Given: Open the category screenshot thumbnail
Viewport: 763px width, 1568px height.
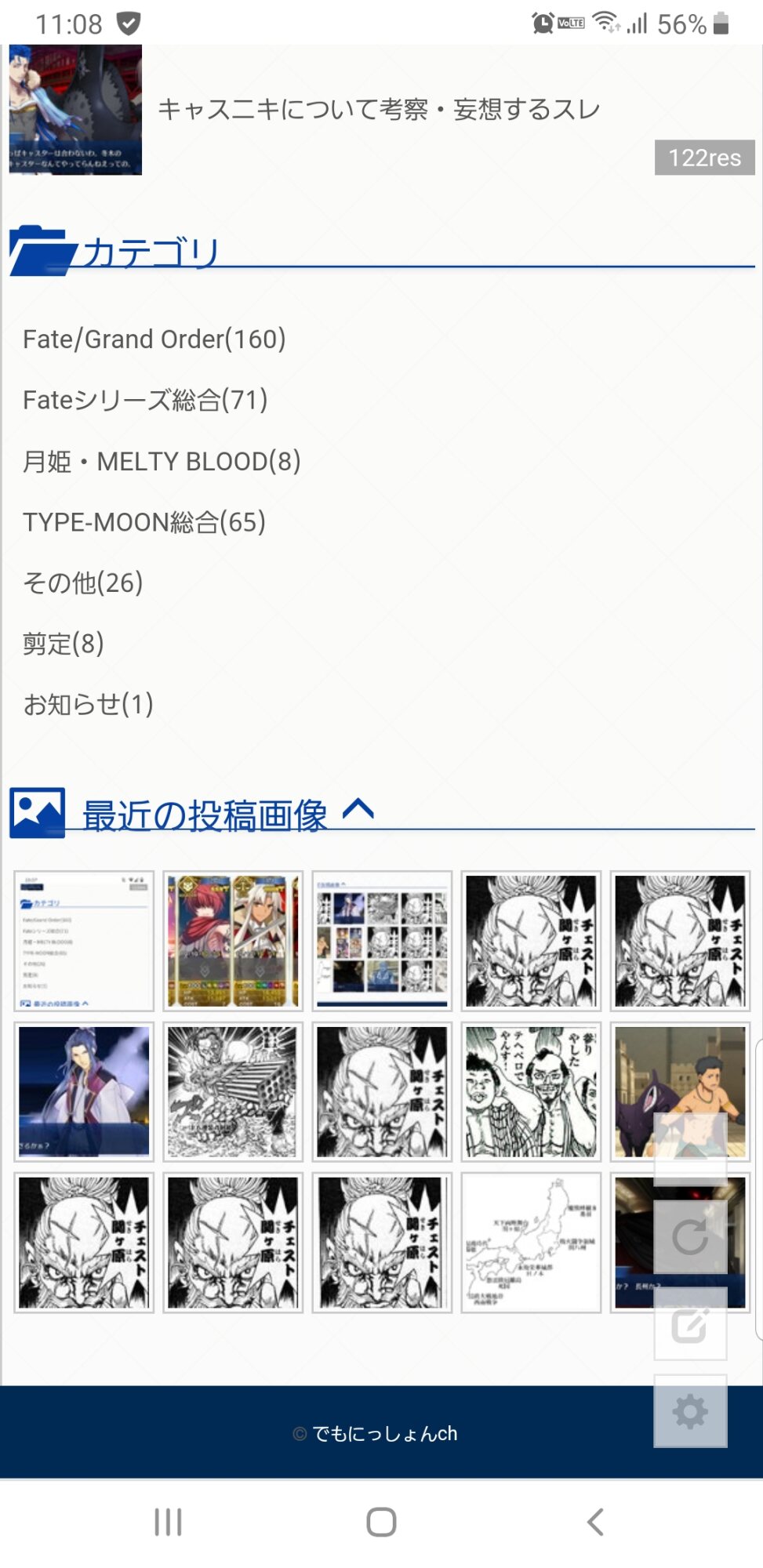Looking at the screenshot, I should (x=84, y=941).
